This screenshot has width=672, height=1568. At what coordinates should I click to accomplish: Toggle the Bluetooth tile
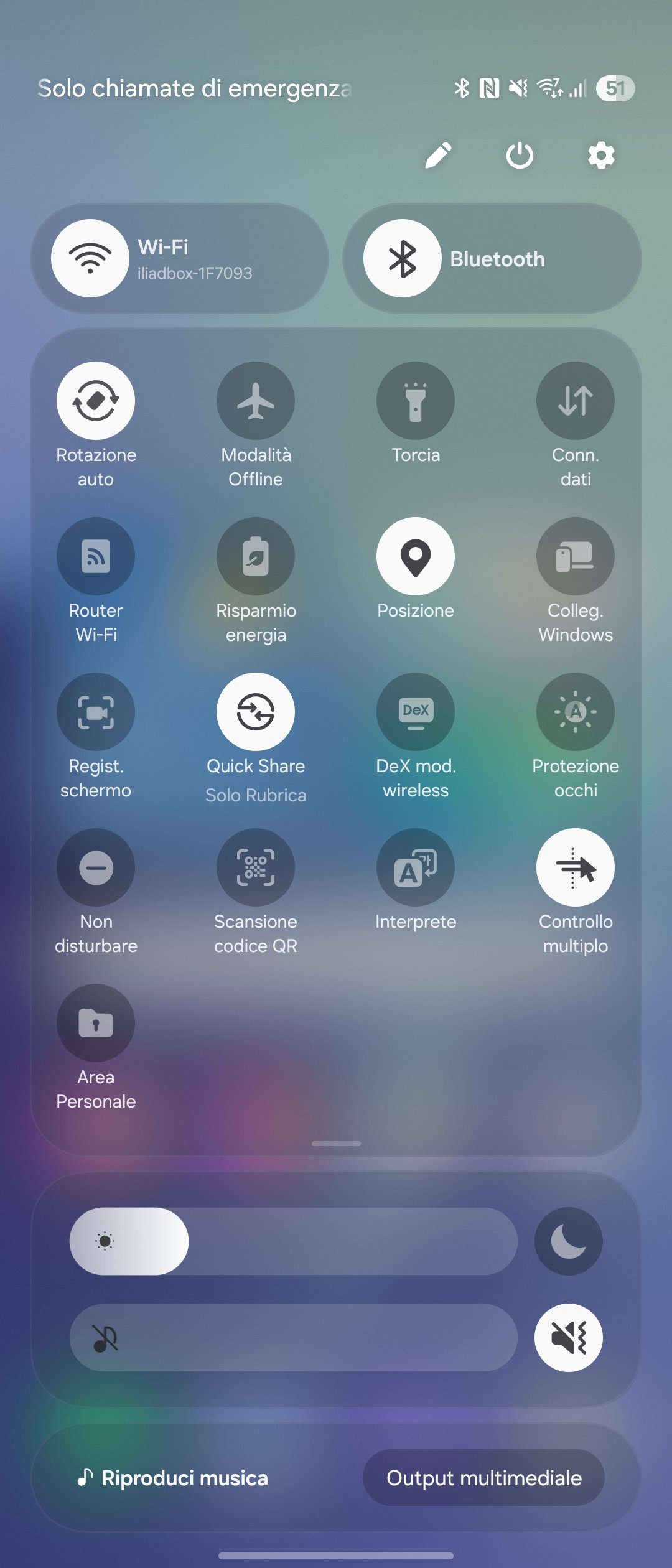(403, 258)
